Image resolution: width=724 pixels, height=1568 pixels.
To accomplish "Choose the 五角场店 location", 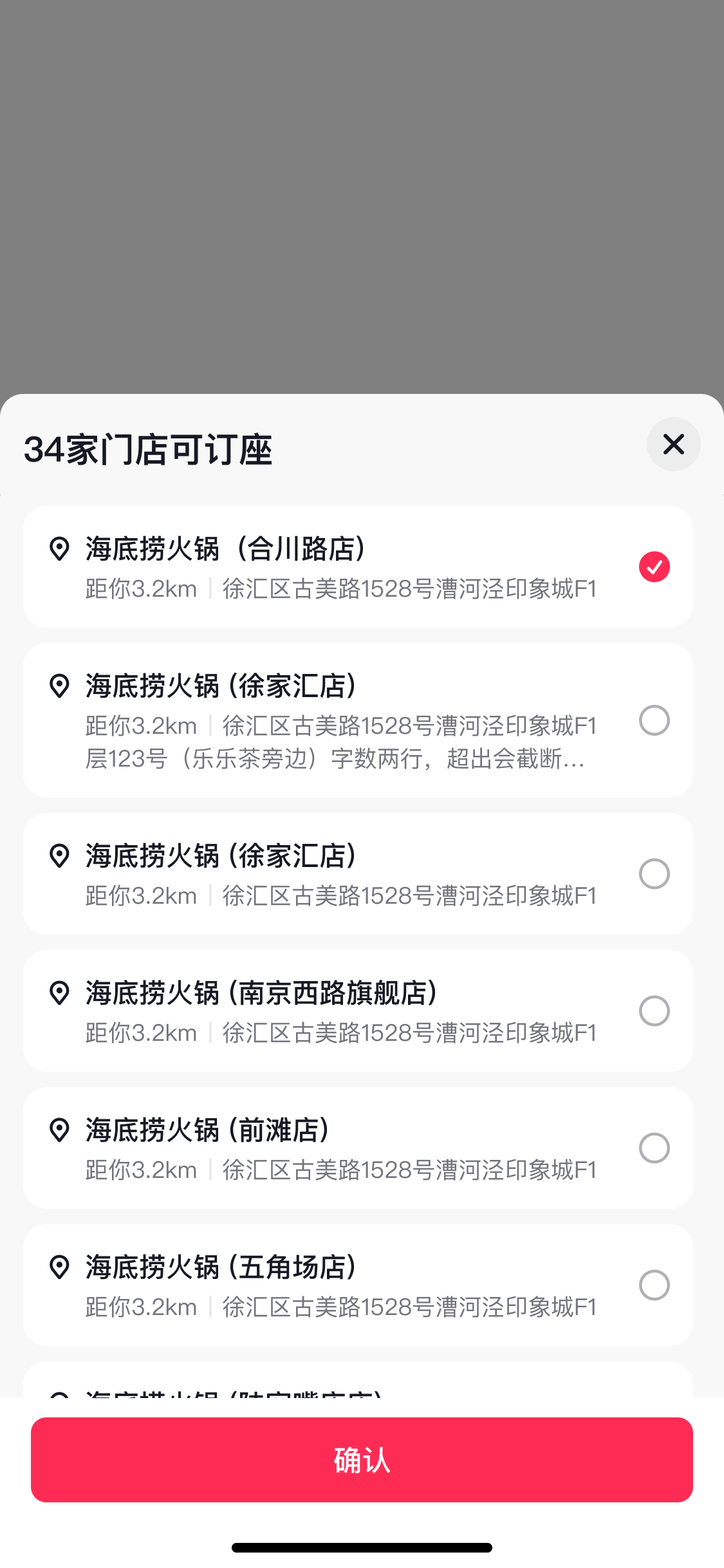I will (x=654, y=1285).
